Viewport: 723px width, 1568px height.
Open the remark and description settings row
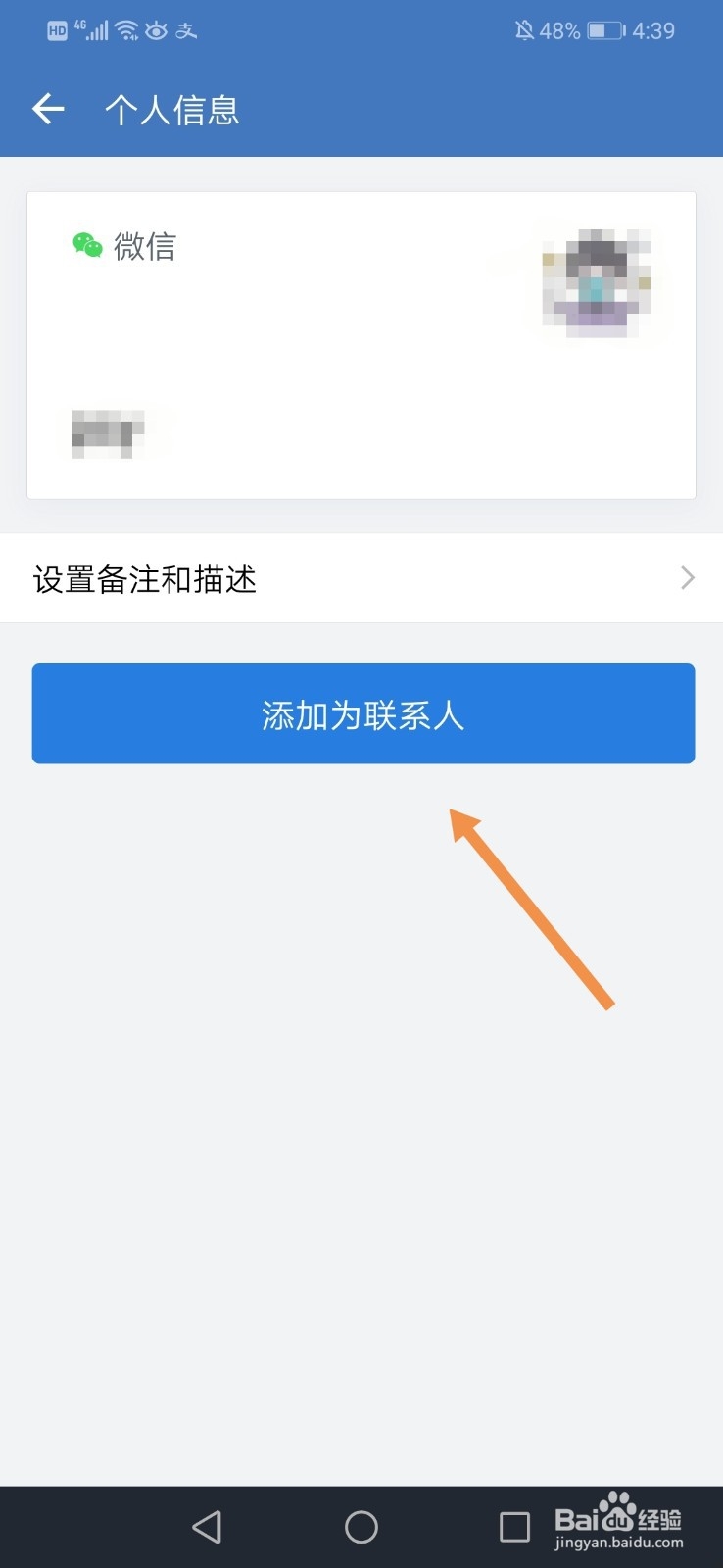click(294, 578)
